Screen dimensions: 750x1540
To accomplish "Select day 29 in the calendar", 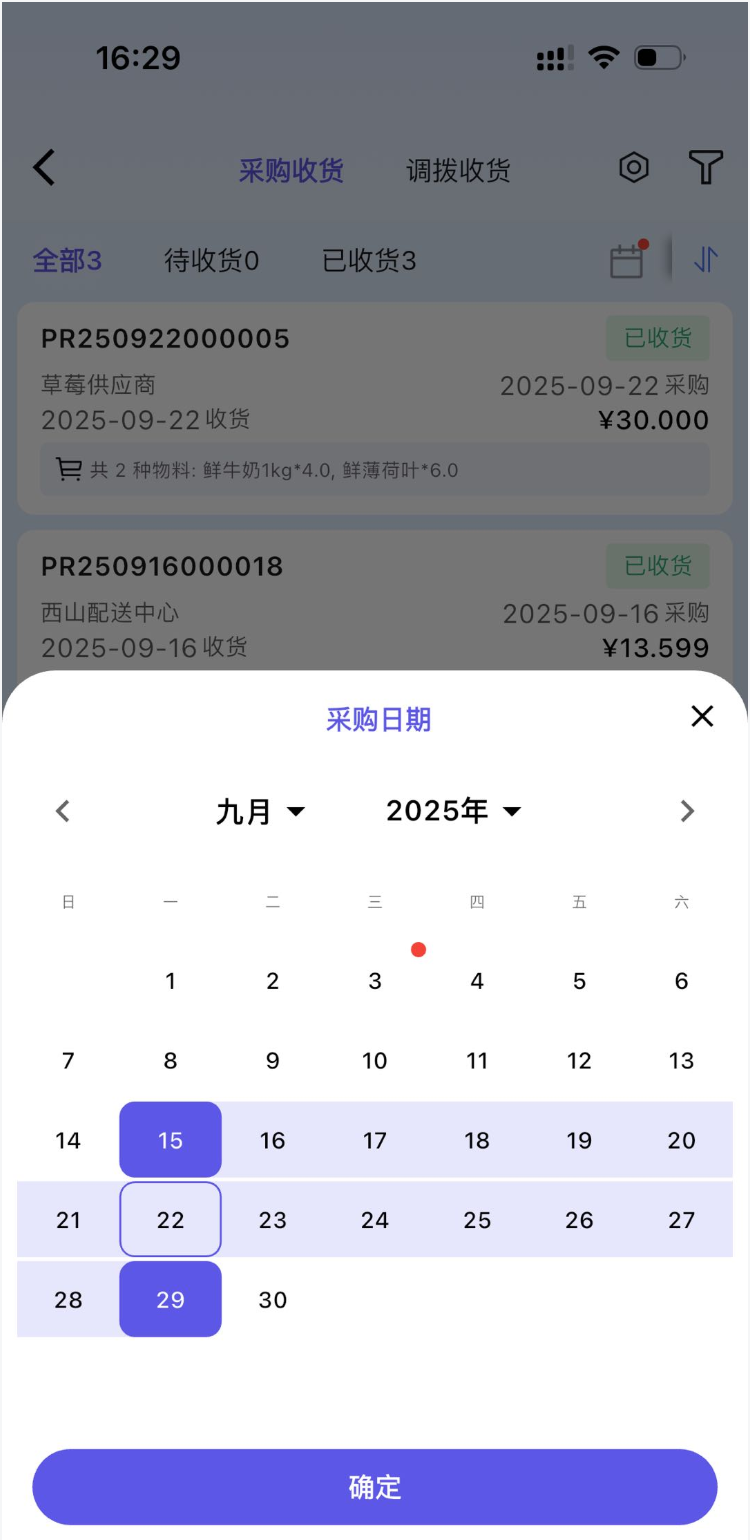I will tap(170, 1299).
